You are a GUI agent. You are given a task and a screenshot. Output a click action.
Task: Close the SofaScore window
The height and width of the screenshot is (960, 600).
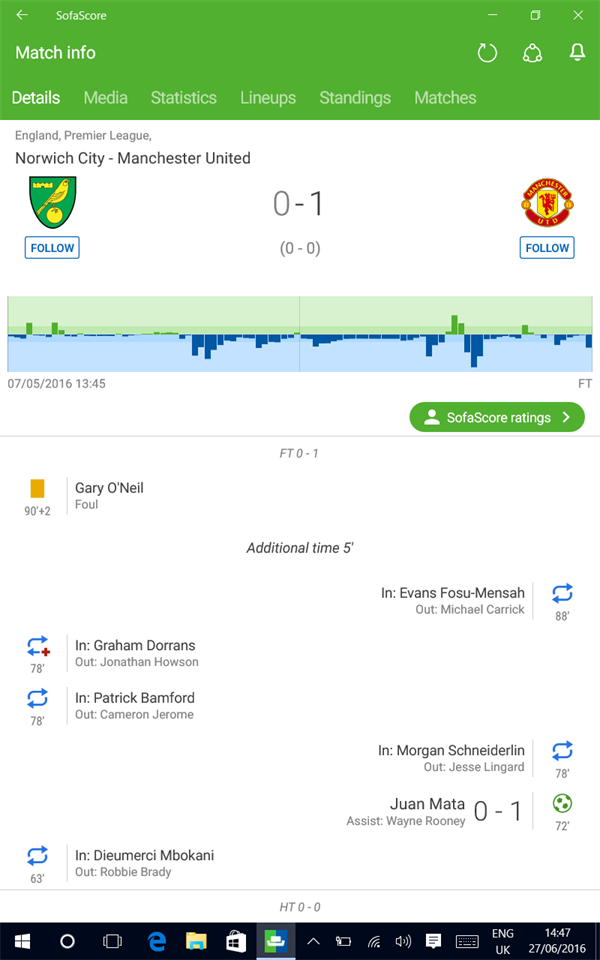578,15
